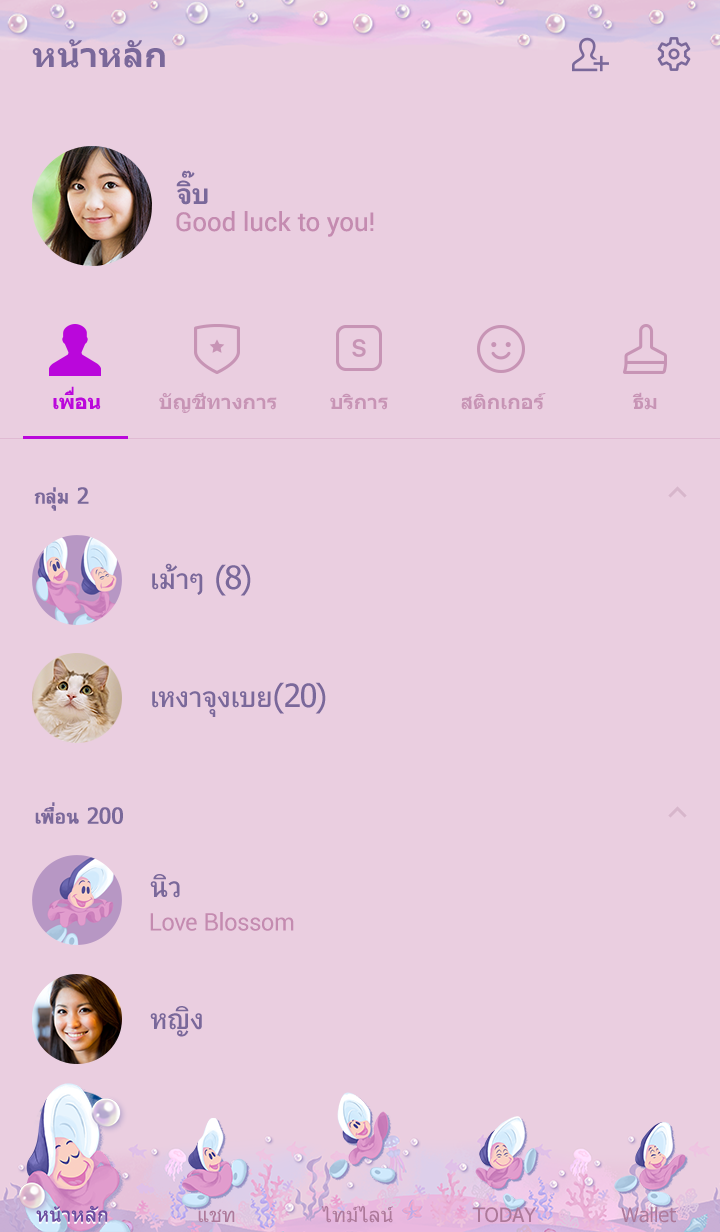Open friend นิว's profile
Viewport: 720px width, 1232px height.
coord(360,900)
